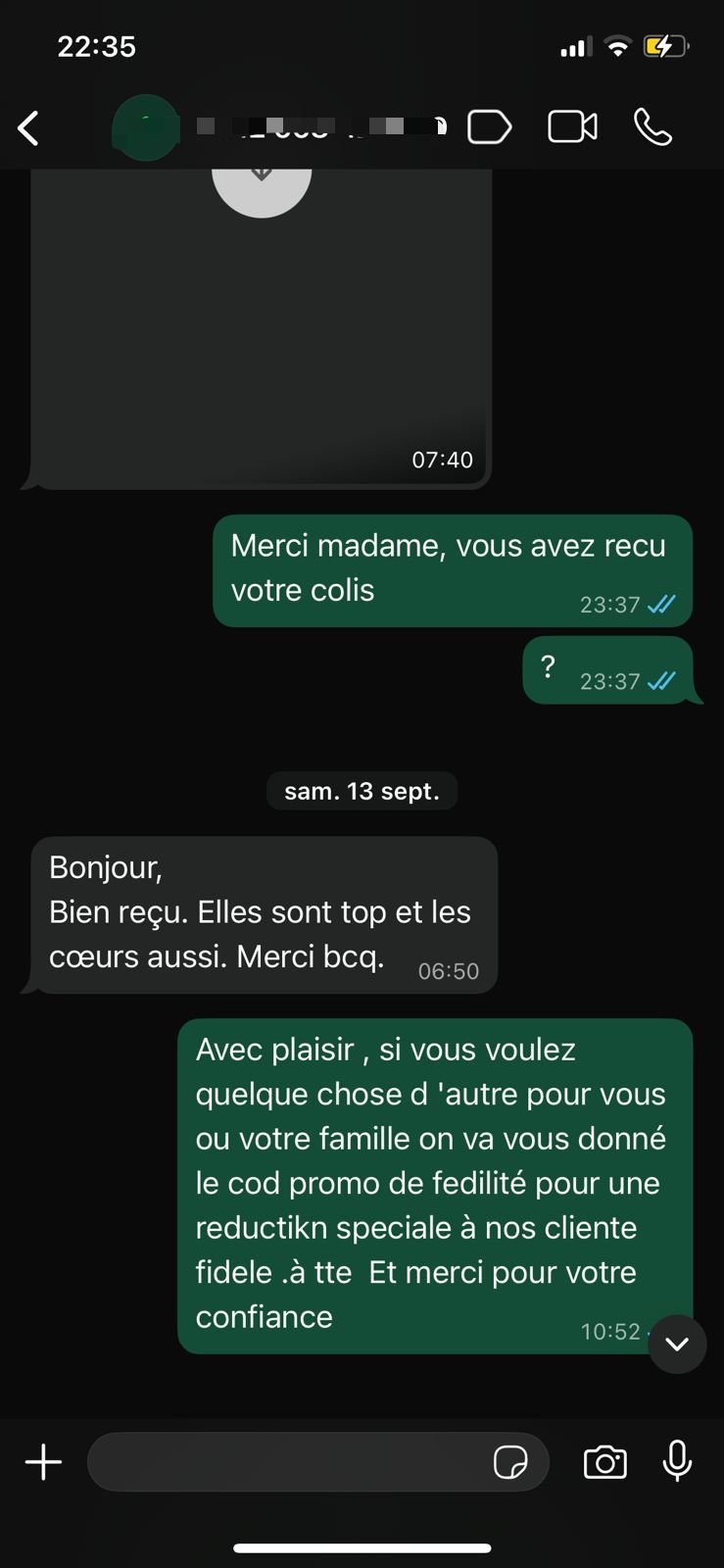Record a voice message
Screen dimensions: 724x1568
coord(677,1461)
